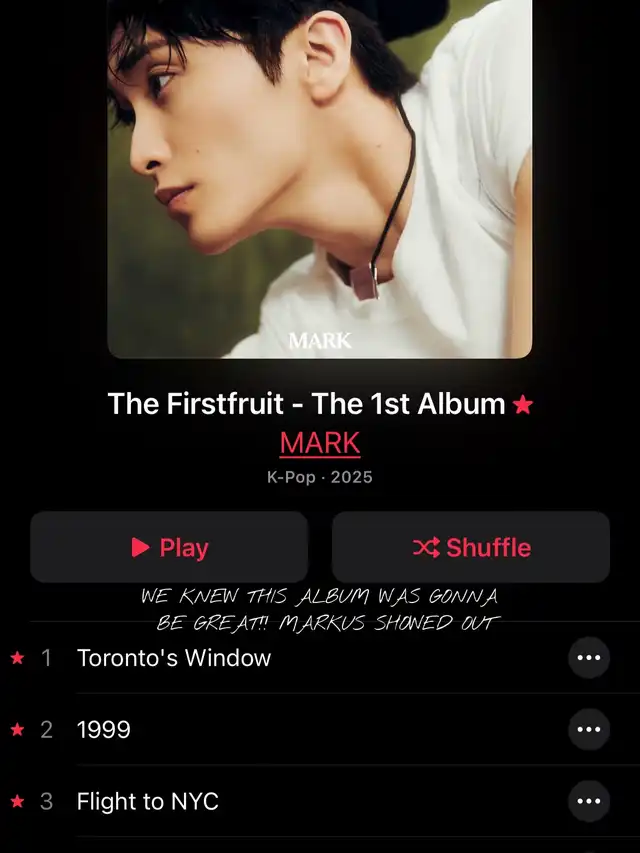Play The Firstfruit album

tap(169, 547)
